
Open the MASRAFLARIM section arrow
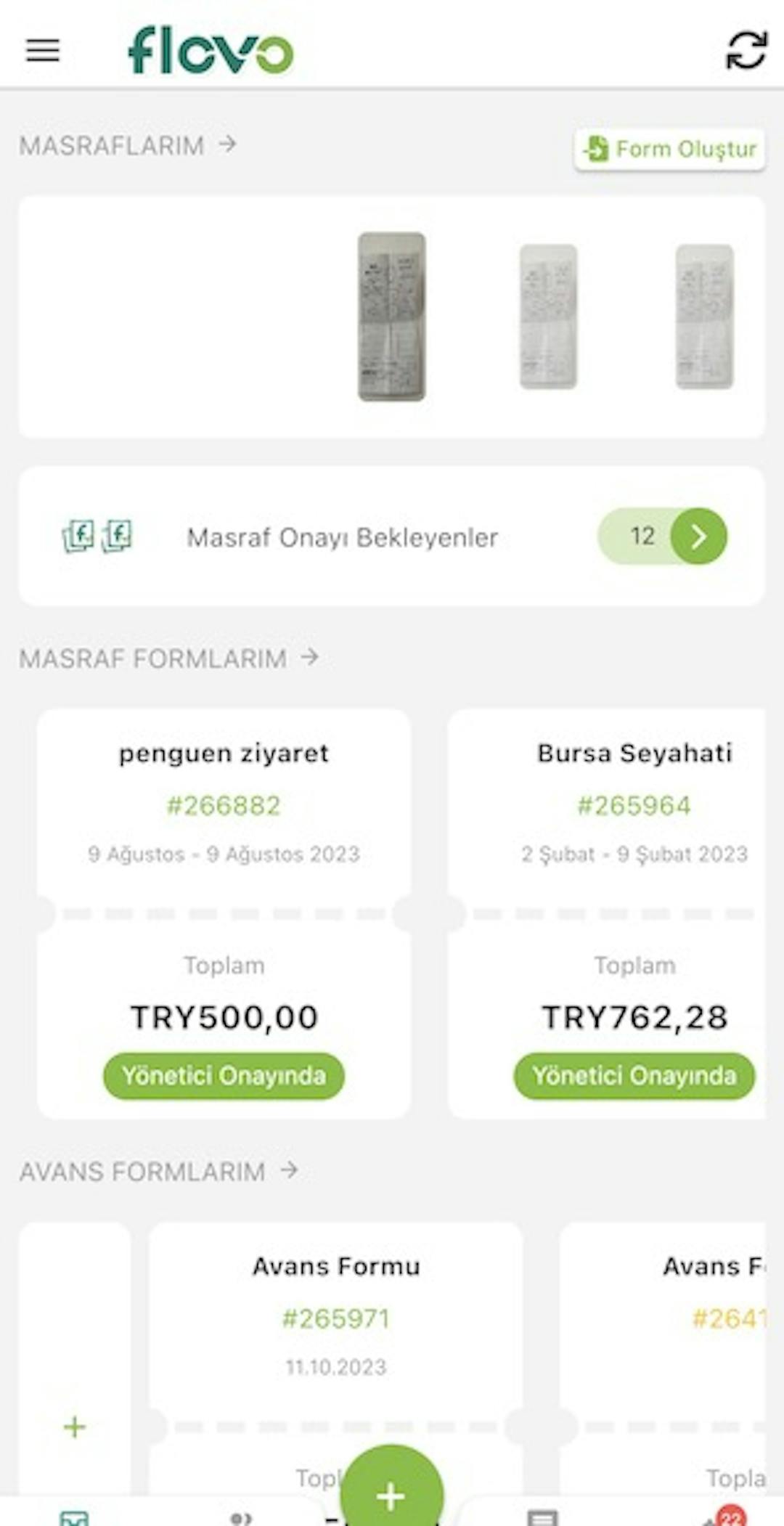[228, 144]
